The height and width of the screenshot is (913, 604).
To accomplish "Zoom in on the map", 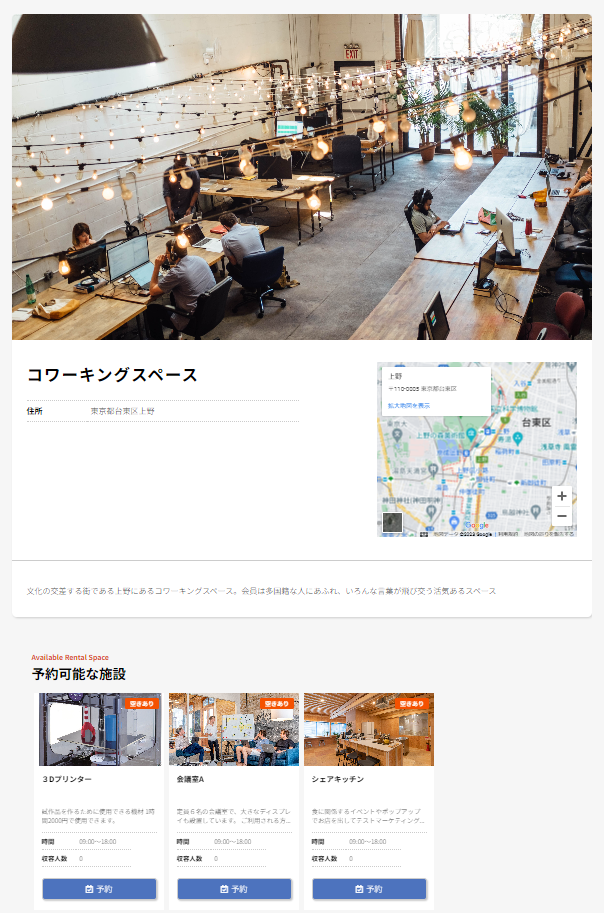I will point(562,496).
